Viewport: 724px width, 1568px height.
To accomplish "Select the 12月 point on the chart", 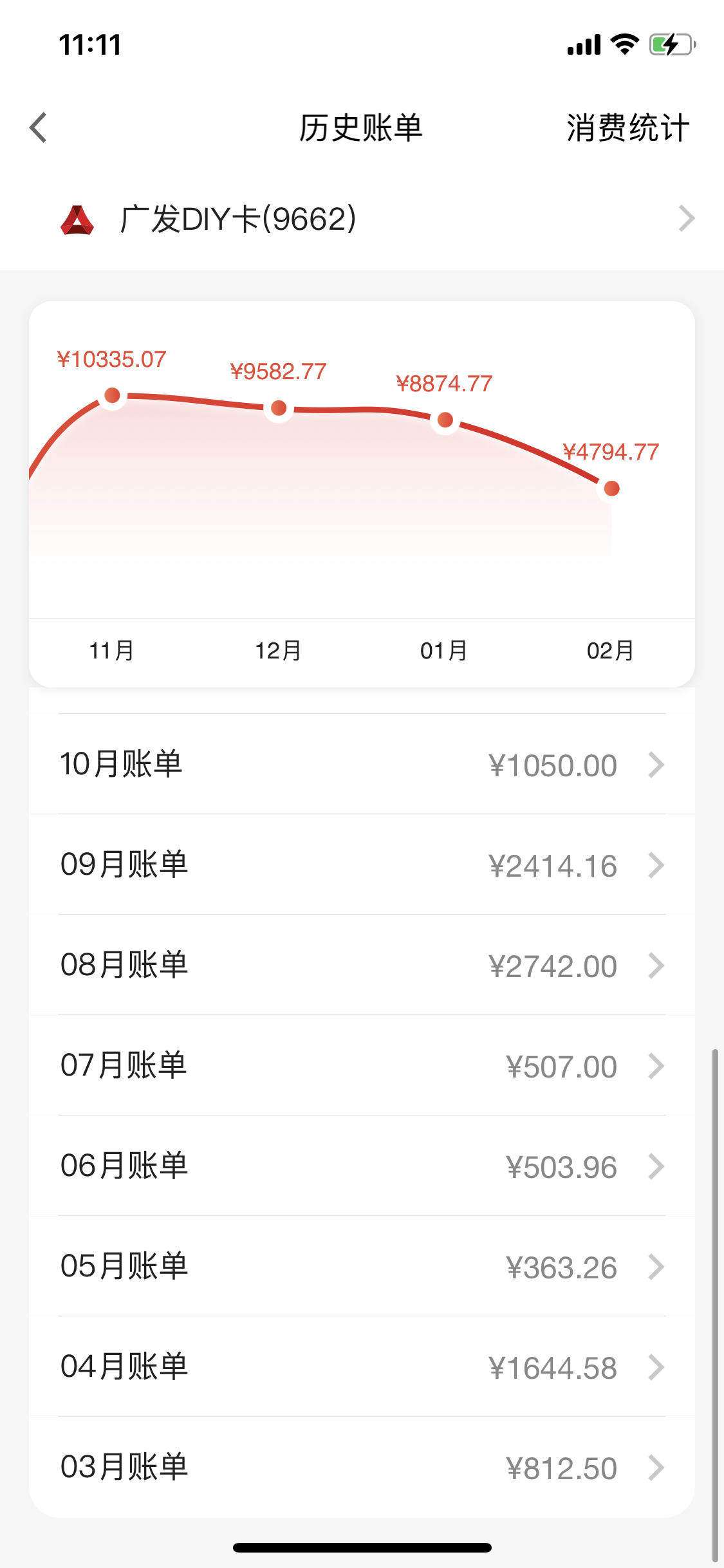I will click(x=279, y=408).
